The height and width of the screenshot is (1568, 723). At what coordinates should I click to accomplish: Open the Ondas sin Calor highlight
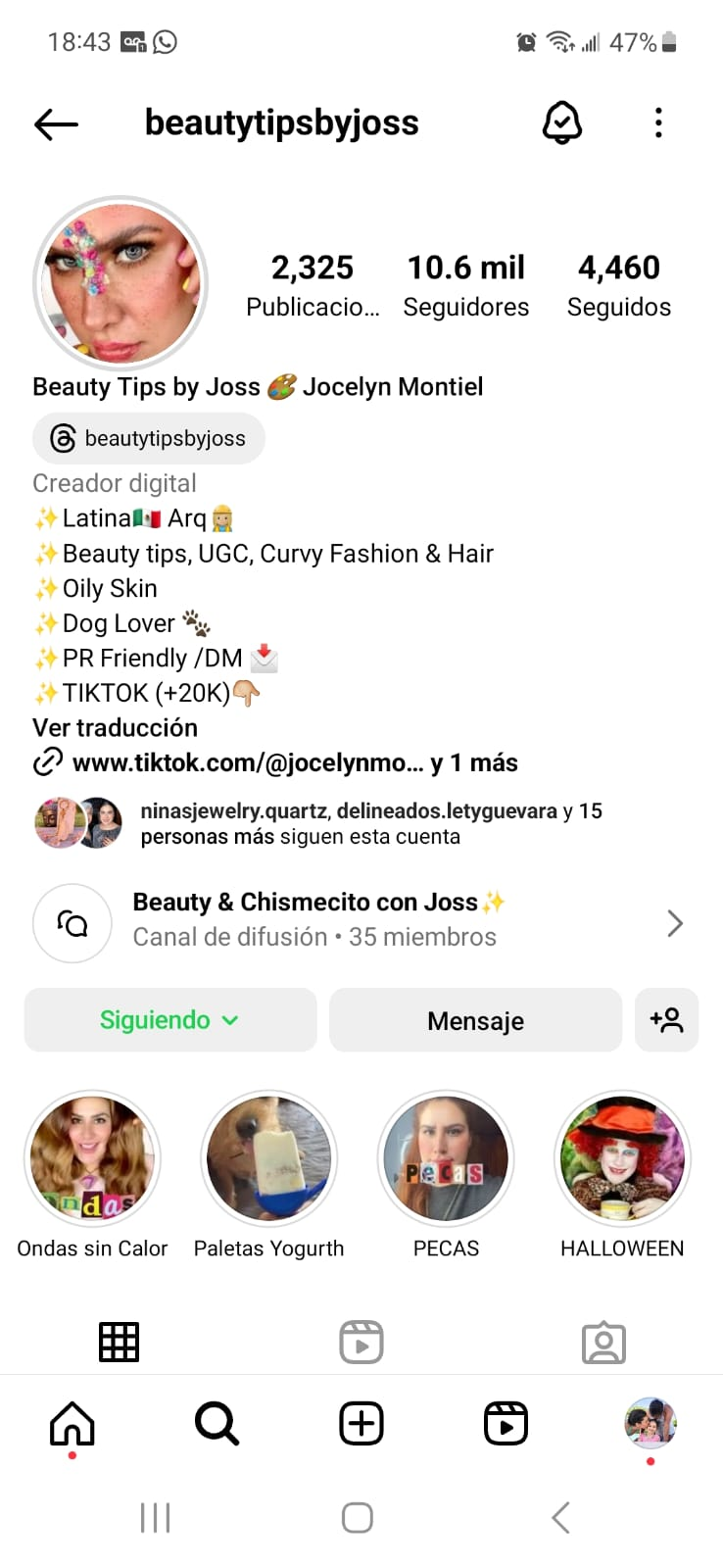click(x=93, y=1159)
